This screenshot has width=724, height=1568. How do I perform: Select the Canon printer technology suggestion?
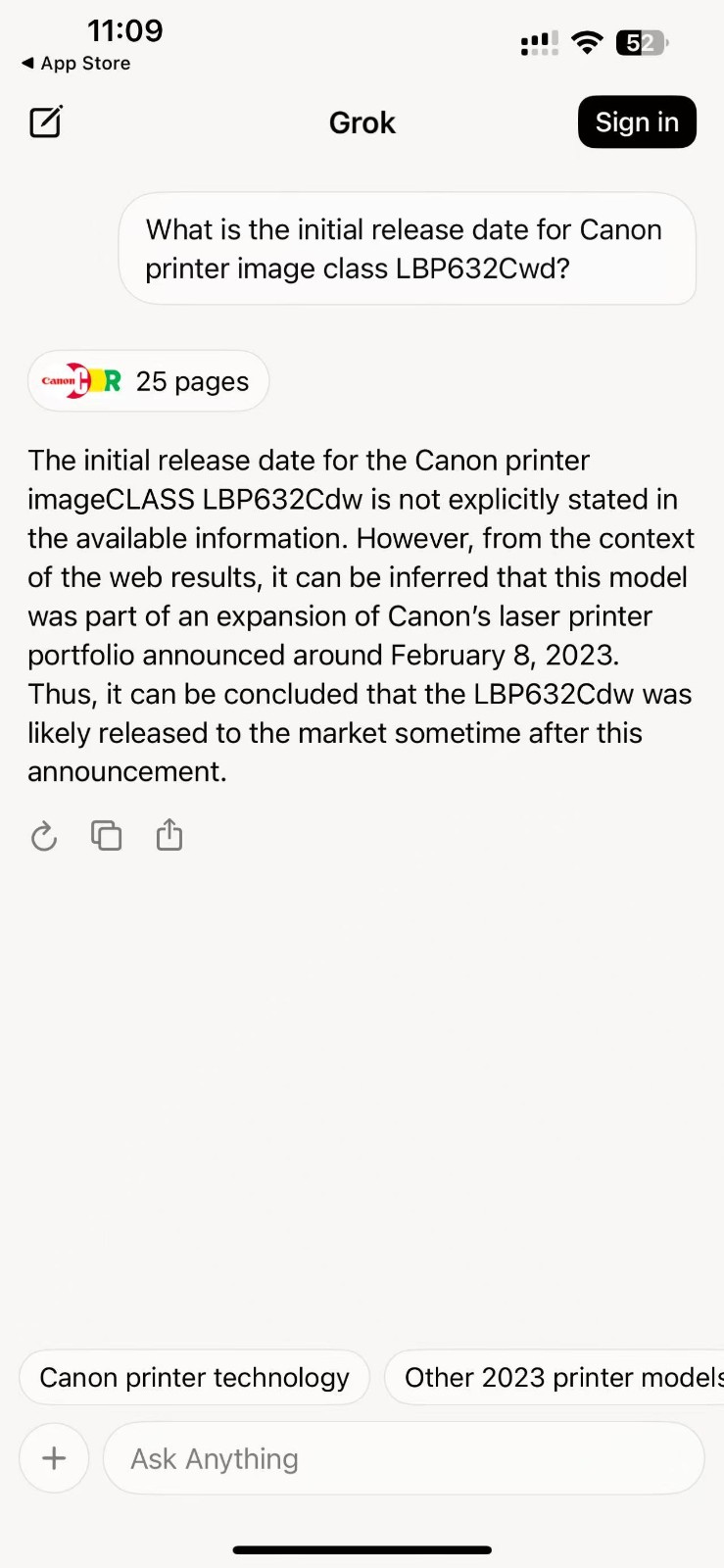[x=194, y=1377]
